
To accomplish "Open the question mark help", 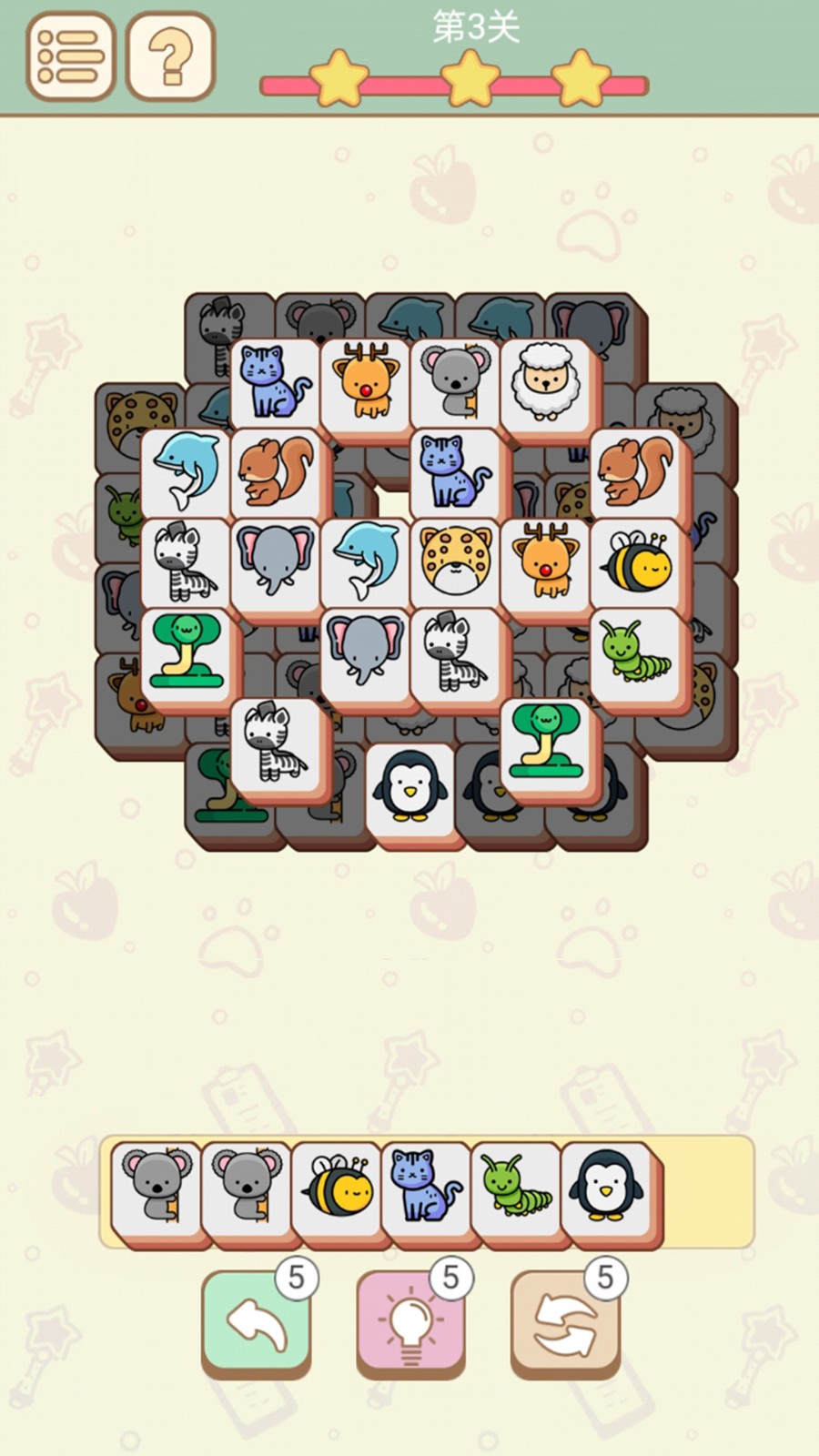I will point(170,56).
